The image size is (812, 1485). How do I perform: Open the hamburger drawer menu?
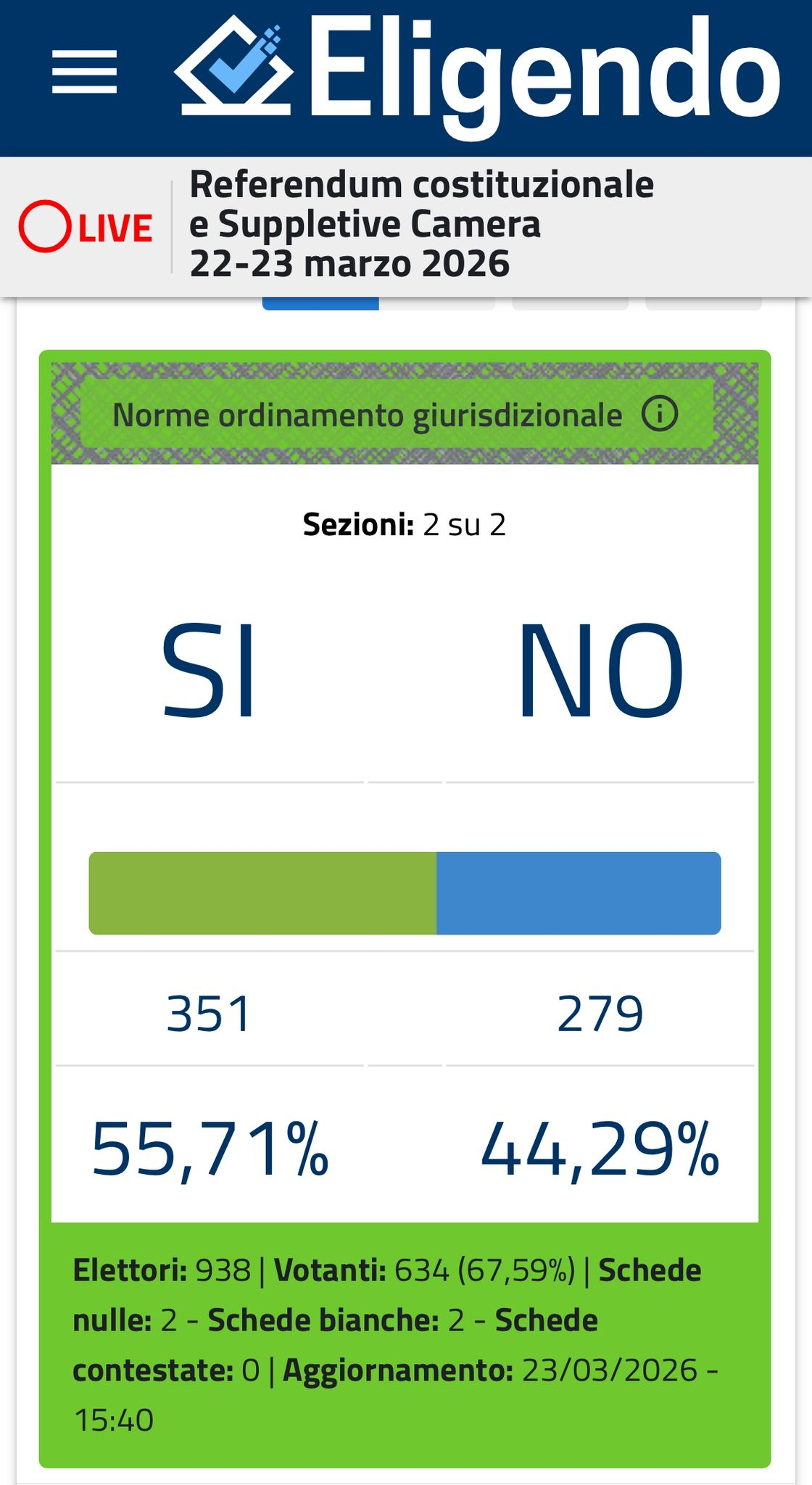pos(84,72)
